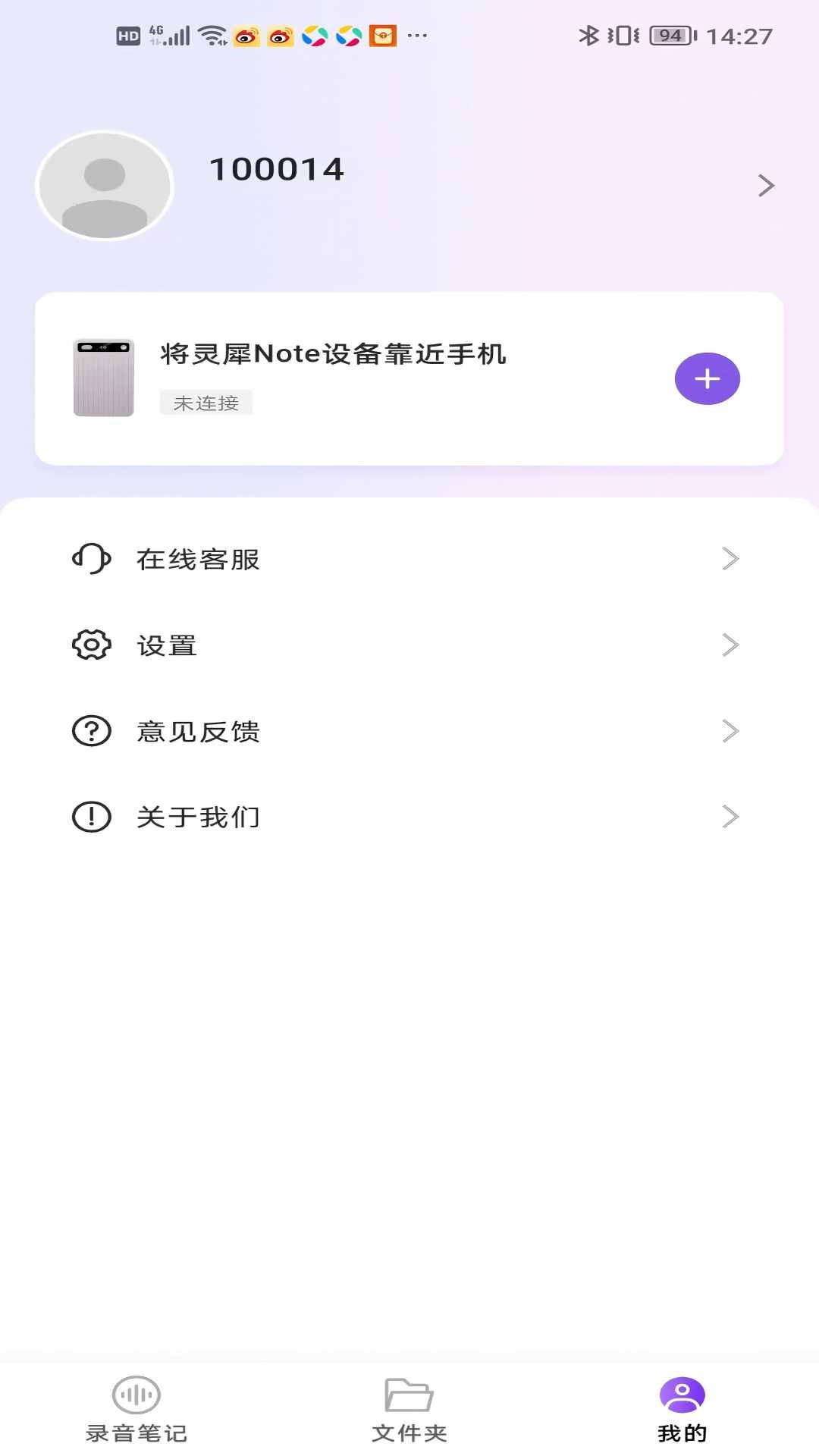Click the gear icon beside 设置
The width and height of the screenshot is (819, 1456).
coord(90,645)
